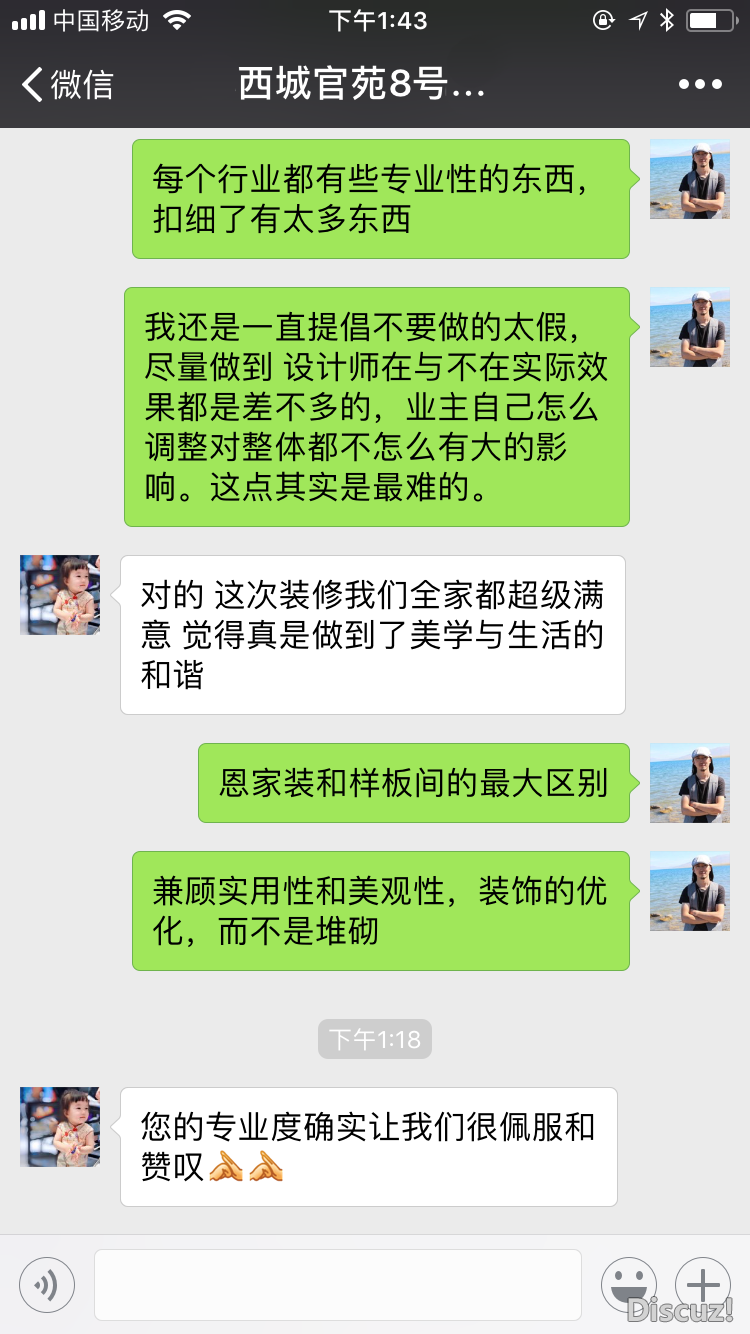Open the sender avatar beside 每个行业 message
The height and width of the screenshot is (1334, 750).
[x=689, y=180]
